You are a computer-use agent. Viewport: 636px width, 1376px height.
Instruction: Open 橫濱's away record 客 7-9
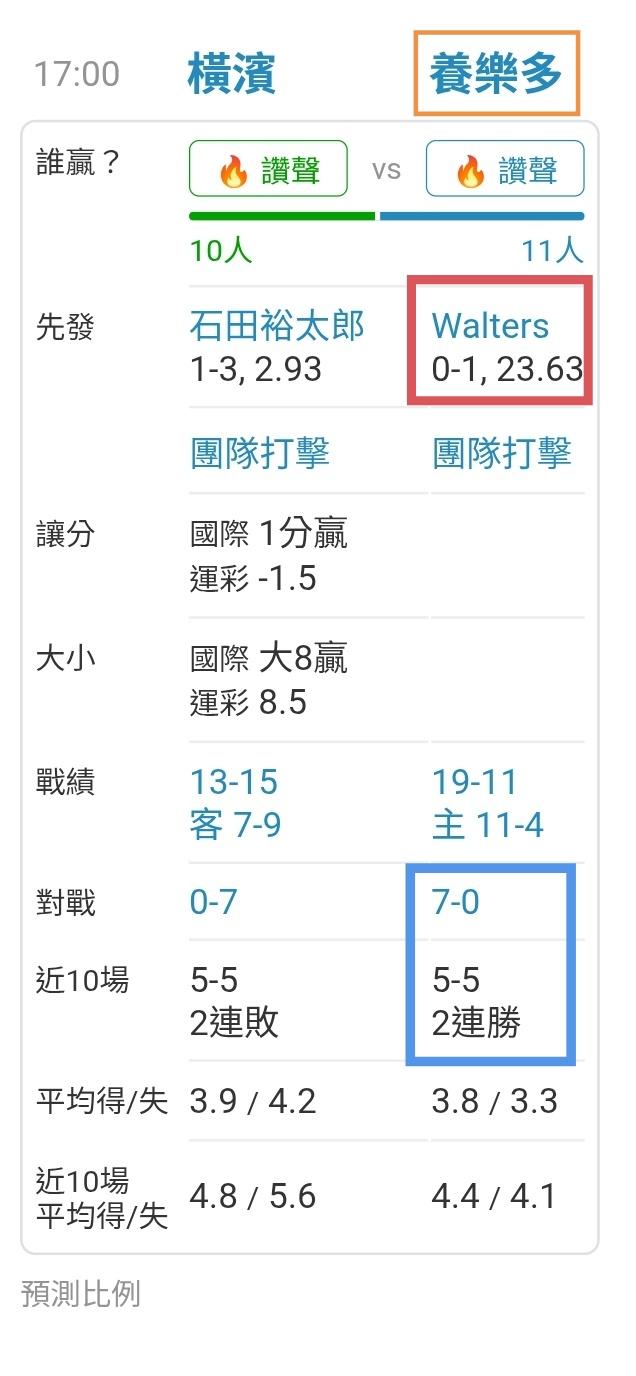coord(235,825)
